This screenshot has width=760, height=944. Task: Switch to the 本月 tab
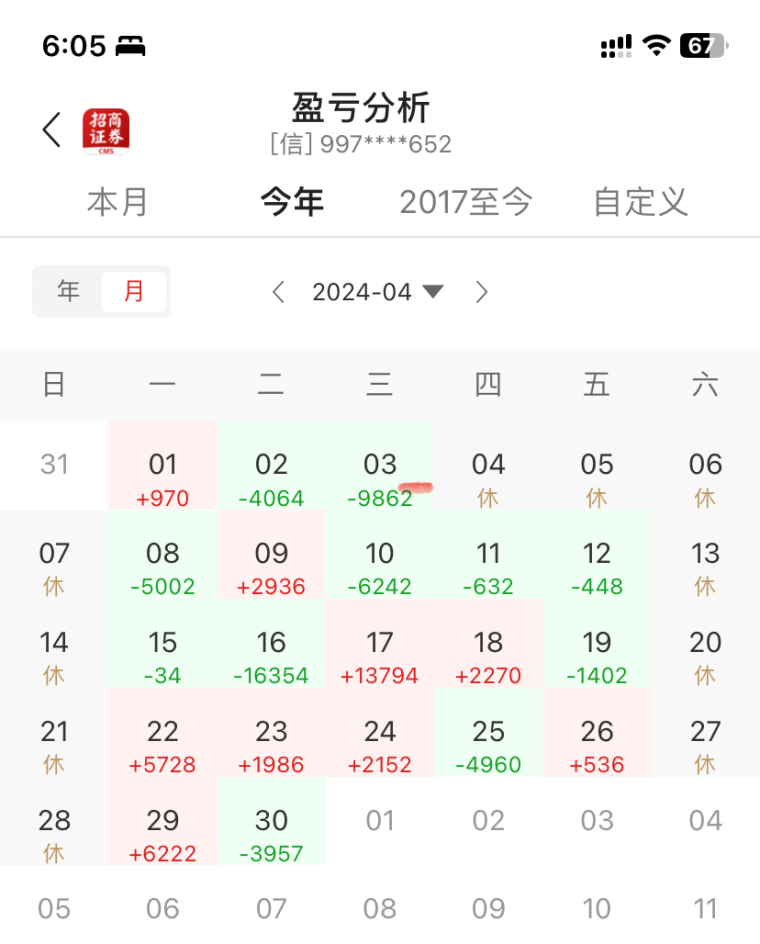118,202
